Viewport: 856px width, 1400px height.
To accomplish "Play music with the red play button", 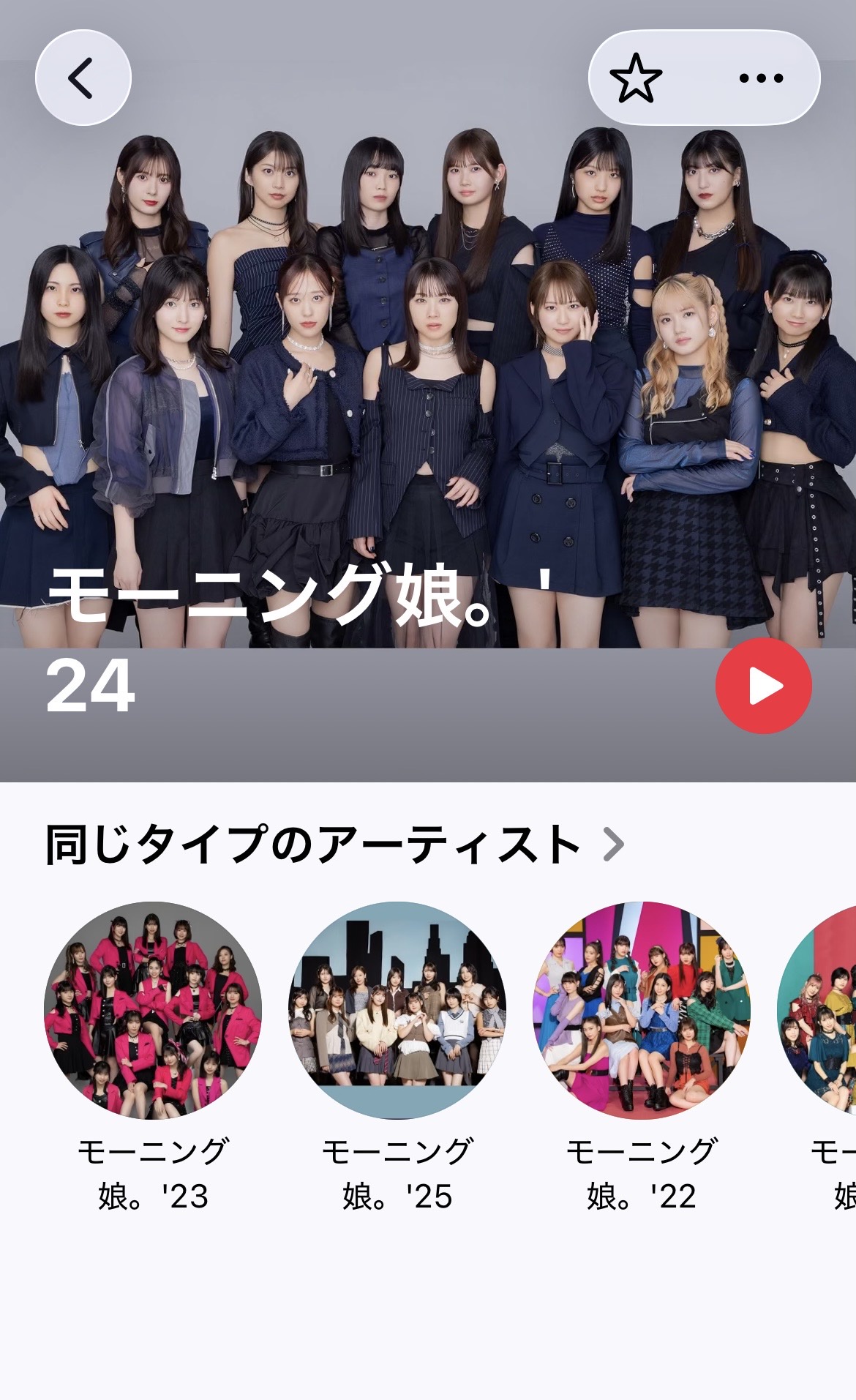I will (763, 686).
